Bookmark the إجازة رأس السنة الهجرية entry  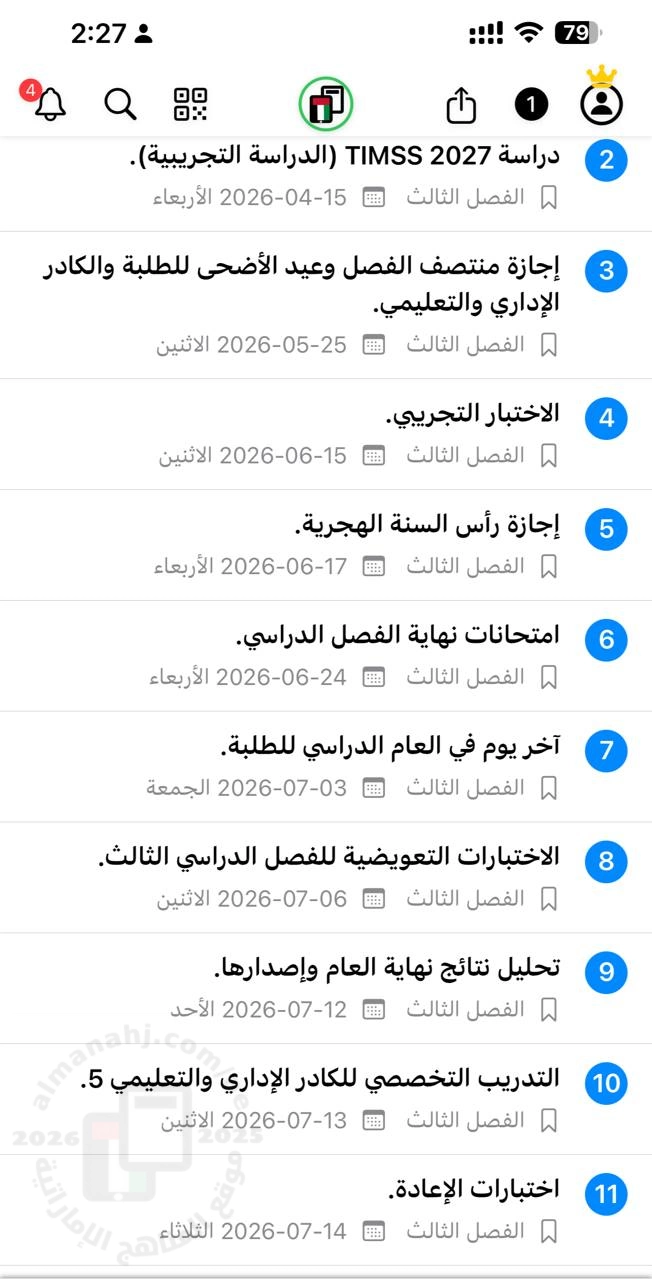[x=548, y=567]
